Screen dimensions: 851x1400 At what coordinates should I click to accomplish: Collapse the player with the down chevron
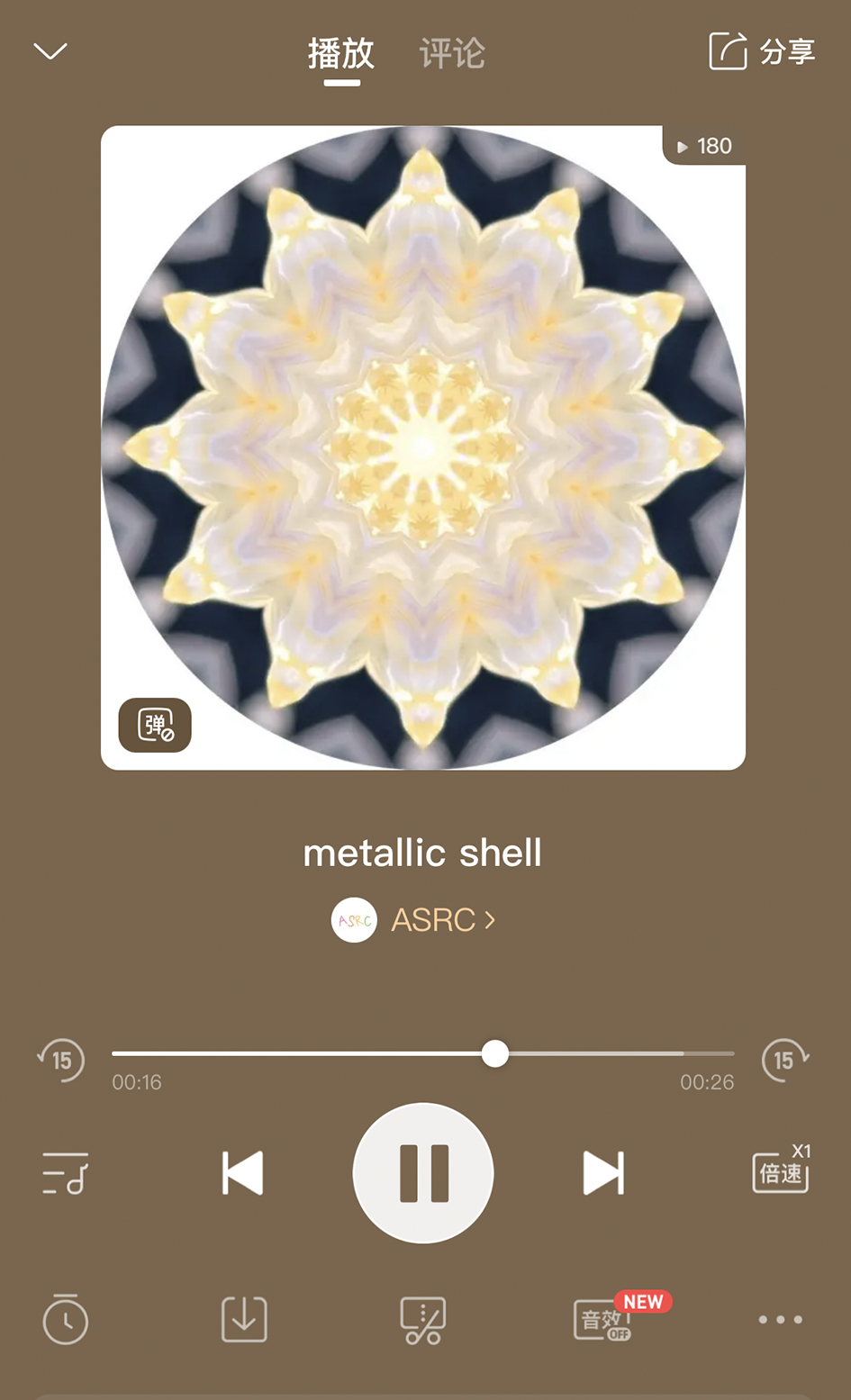50,51
